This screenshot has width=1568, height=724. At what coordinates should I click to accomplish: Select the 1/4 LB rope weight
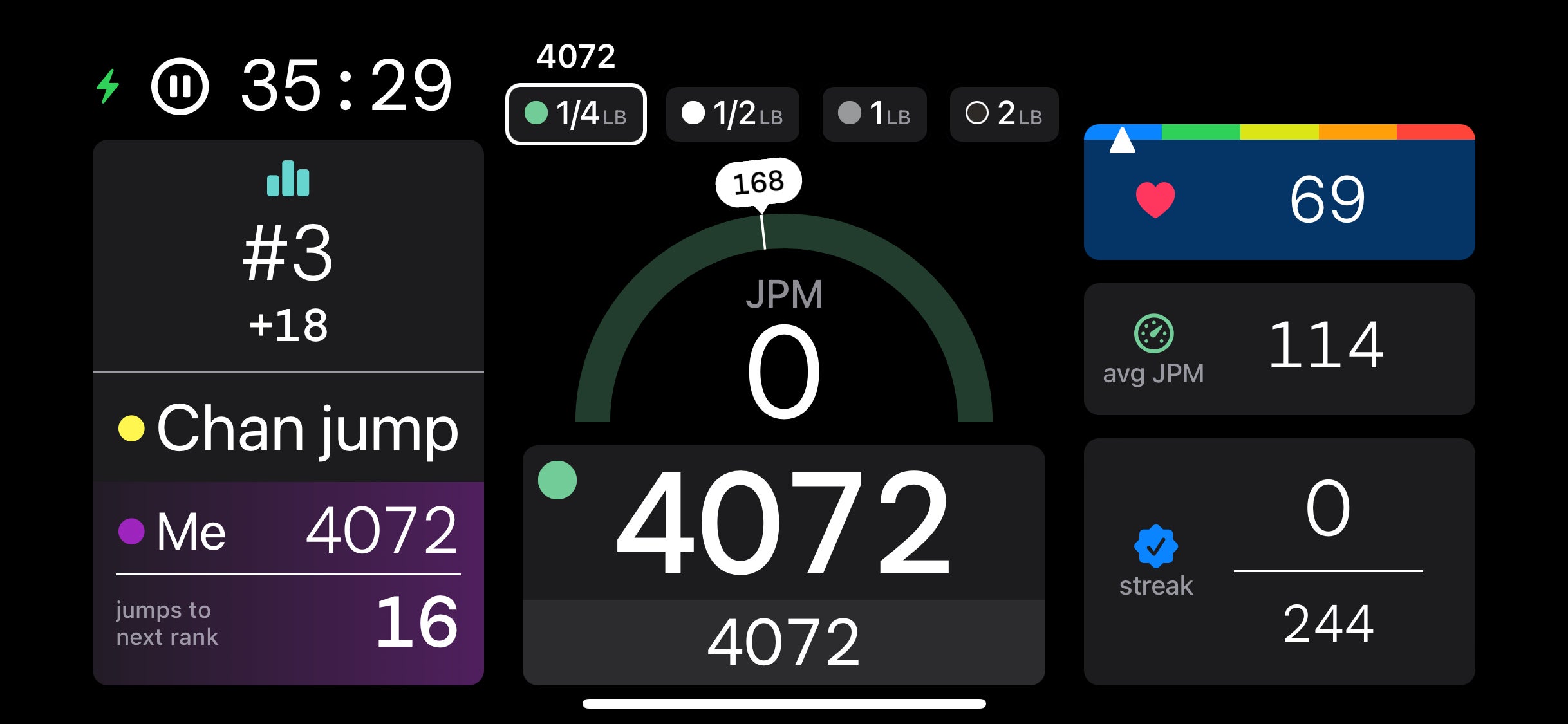[x=575, y=114]
